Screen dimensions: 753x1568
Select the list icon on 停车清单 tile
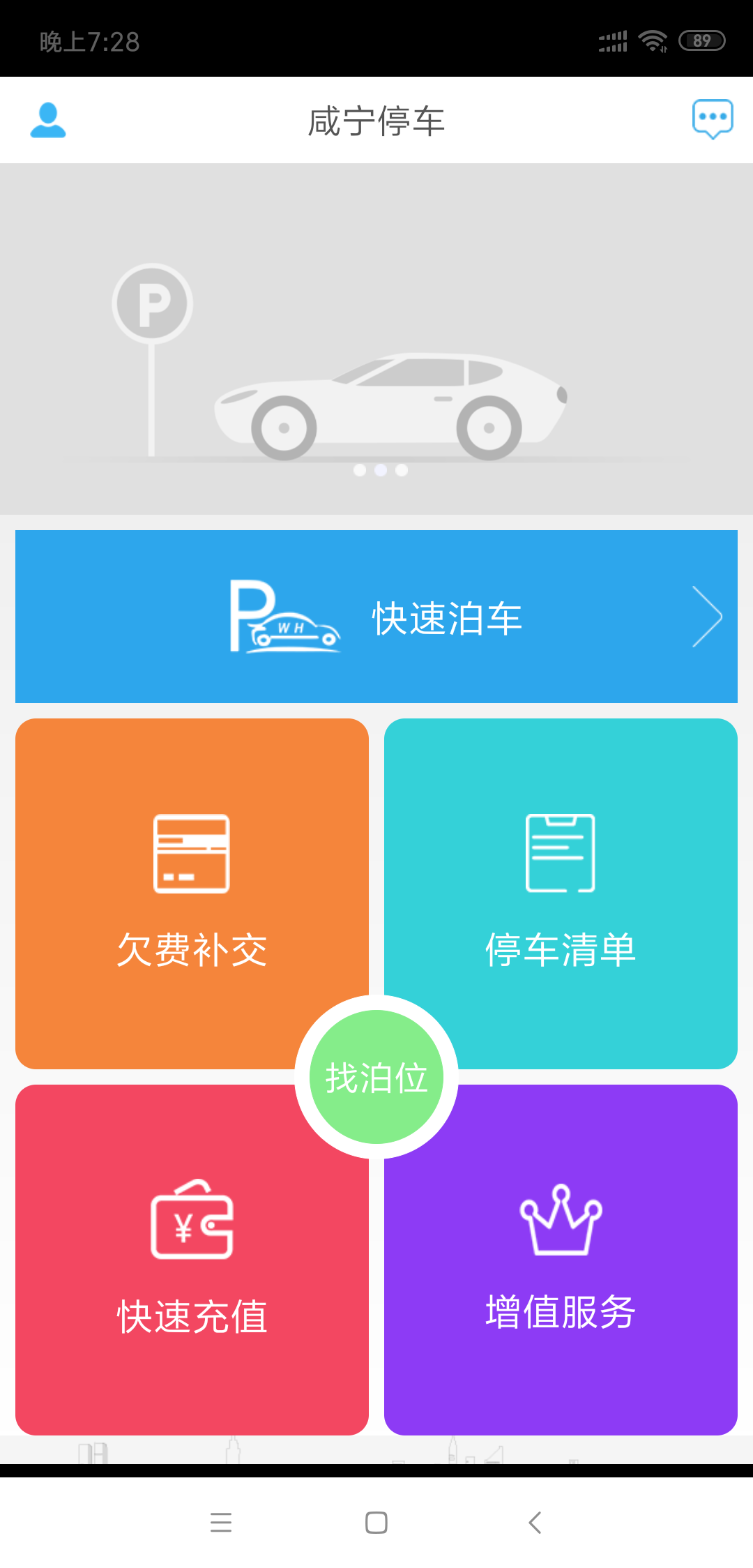click(x=560, y=853)
